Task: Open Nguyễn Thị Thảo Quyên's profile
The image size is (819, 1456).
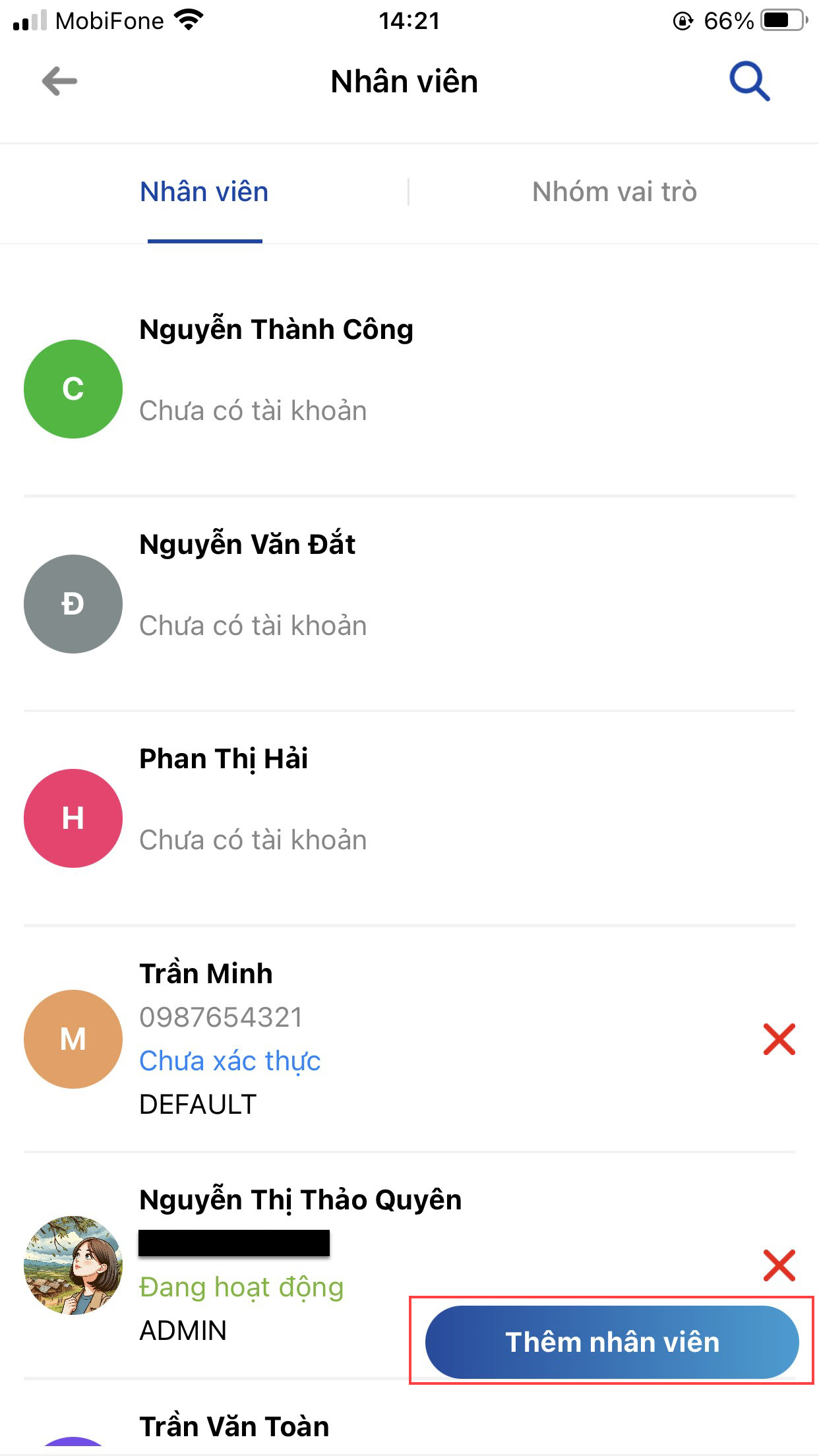Action: 300,1200
